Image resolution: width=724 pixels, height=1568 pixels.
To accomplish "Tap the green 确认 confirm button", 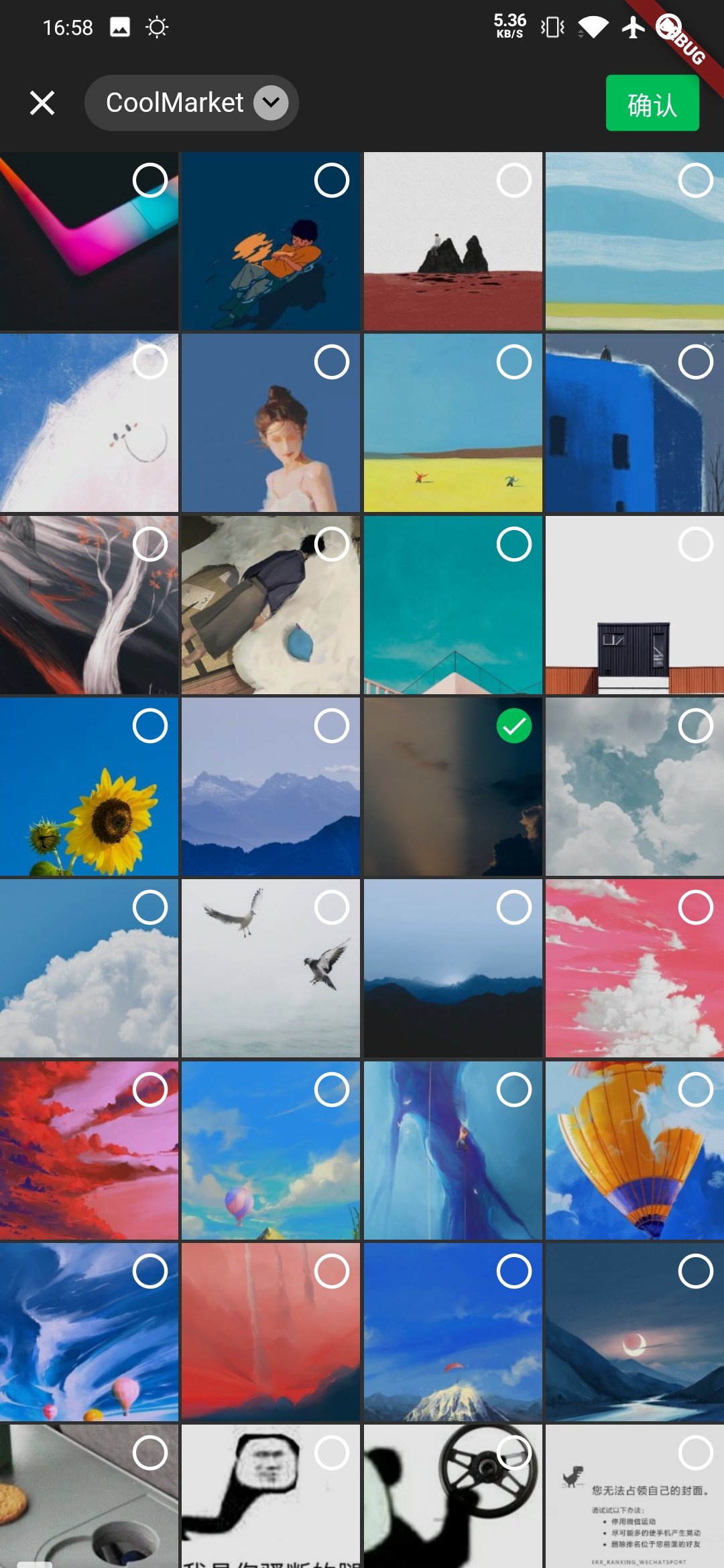I will tap(652, 103).
